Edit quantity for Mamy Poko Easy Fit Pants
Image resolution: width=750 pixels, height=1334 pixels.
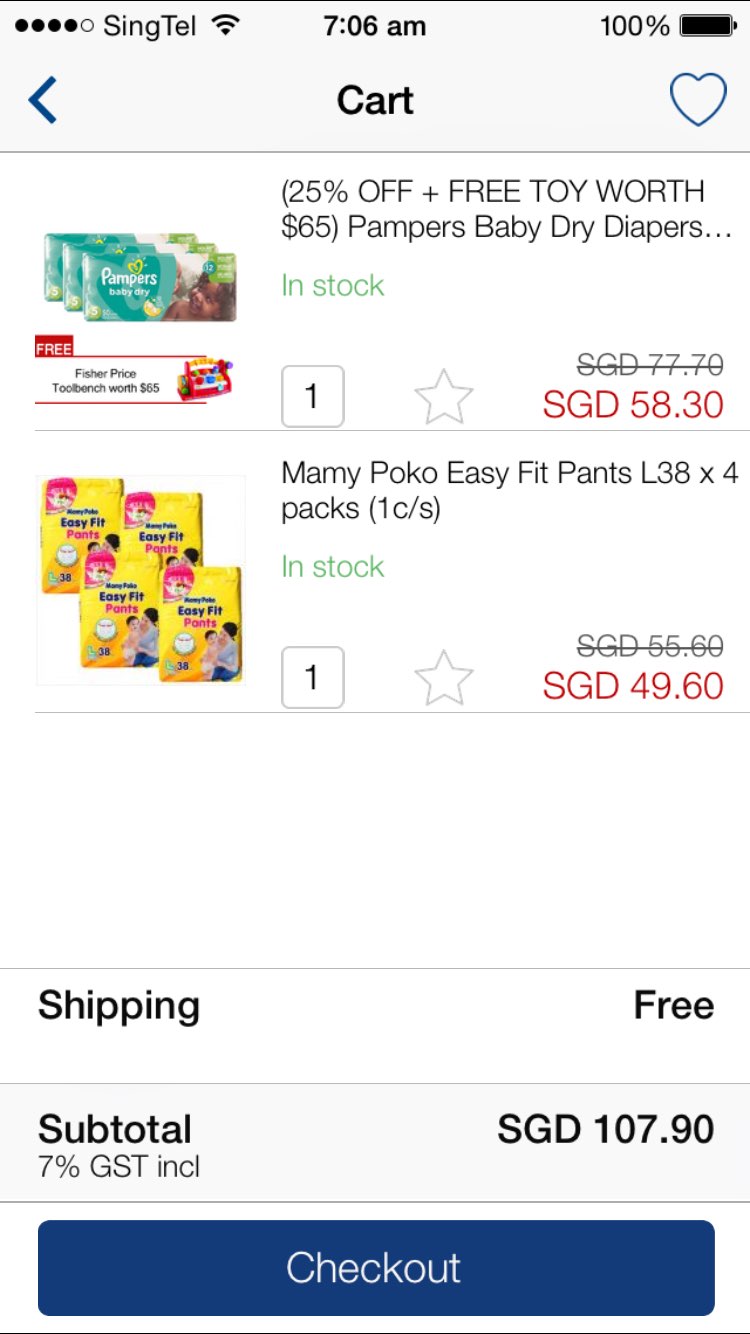(312, 678)
